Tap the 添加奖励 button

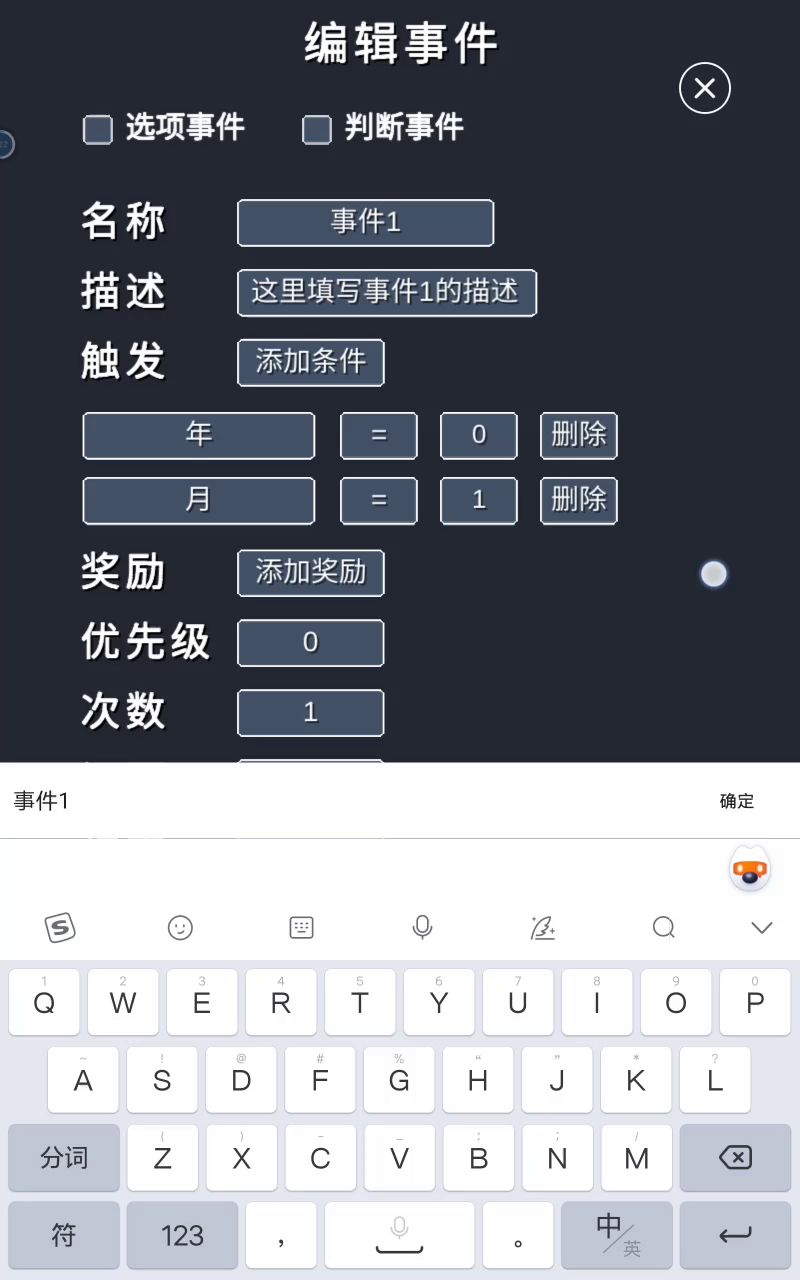pos(310,572)
